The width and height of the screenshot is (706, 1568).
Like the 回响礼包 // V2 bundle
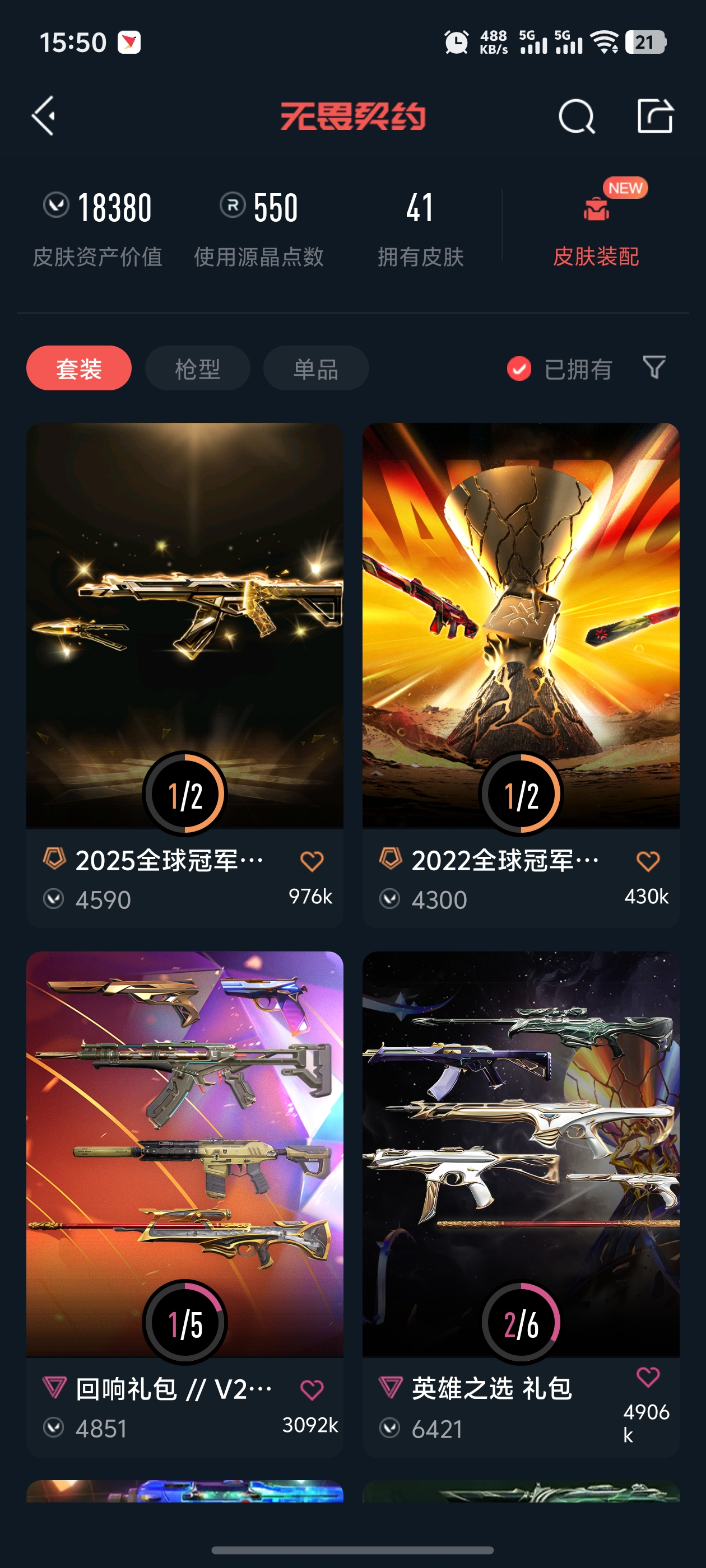coord(312,1389)
